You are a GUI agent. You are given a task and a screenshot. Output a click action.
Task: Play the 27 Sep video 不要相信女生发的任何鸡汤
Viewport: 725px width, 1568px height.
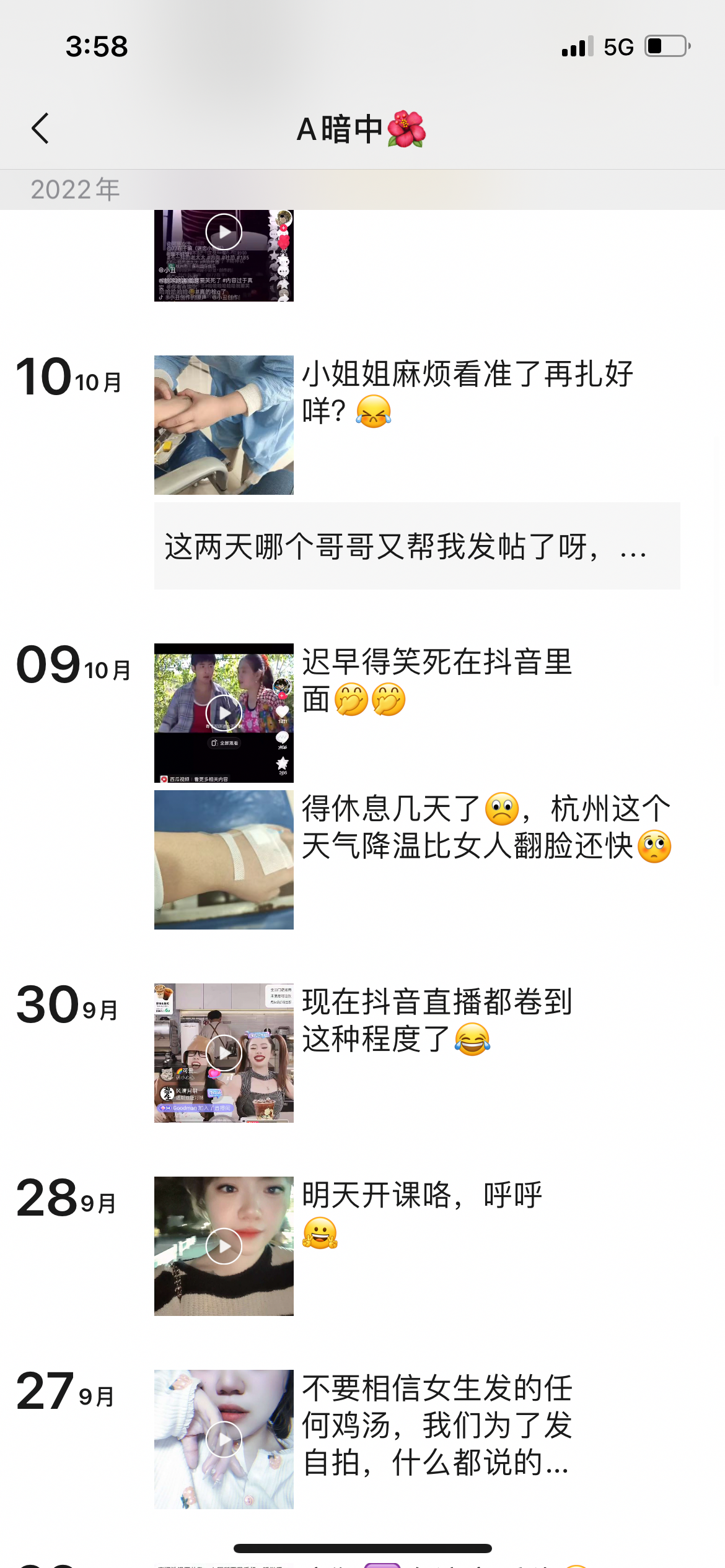click(x=224, y=1439)
